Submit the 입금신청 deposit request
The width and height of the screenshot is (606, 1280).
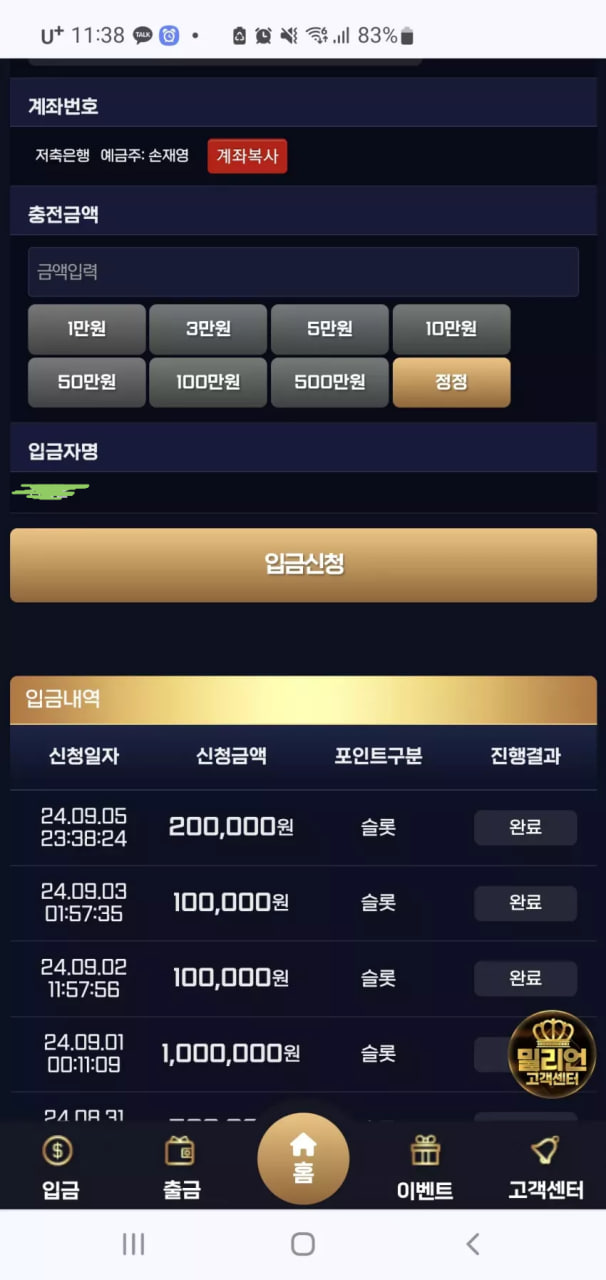pyautogui.click(x=303, y=565)
